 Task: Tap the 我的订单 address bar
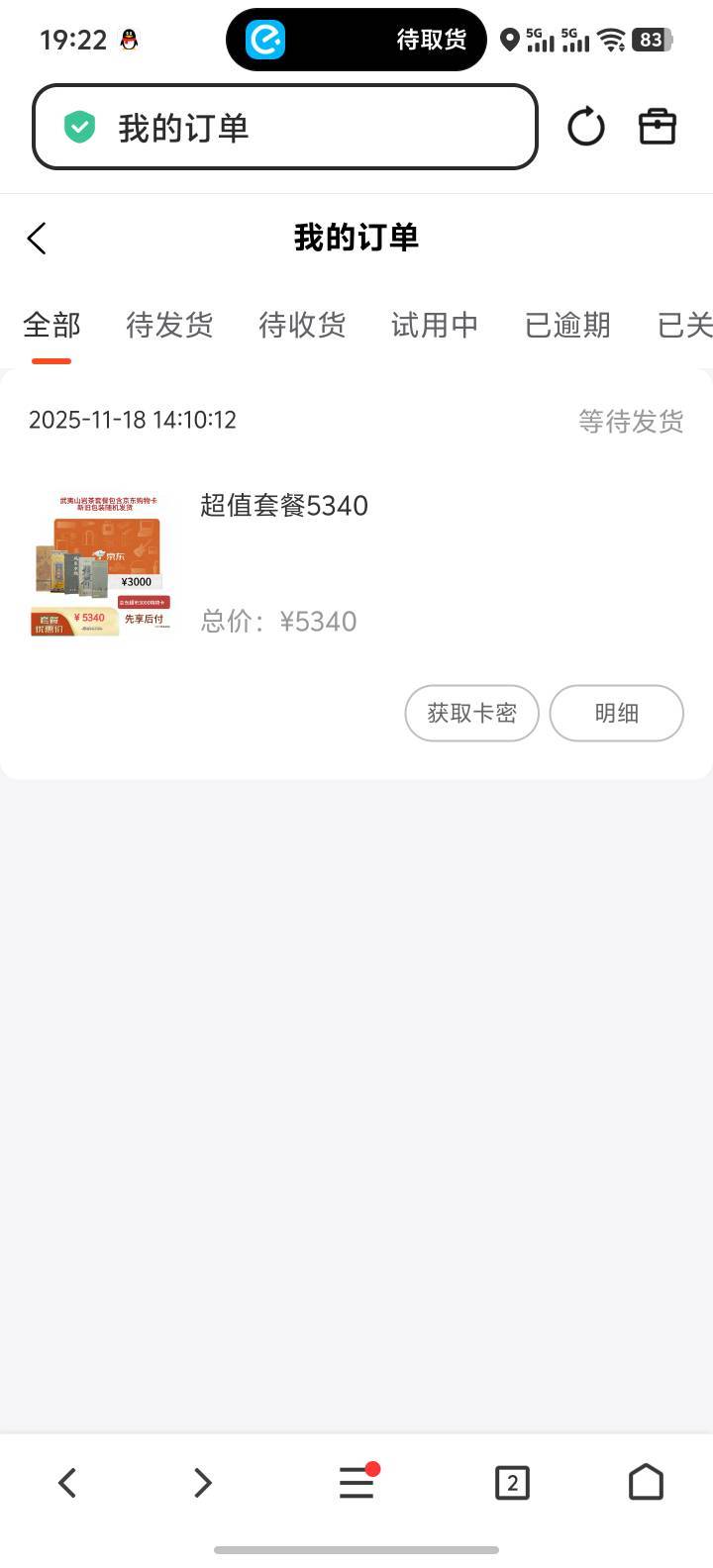click(x=285, y=128)
